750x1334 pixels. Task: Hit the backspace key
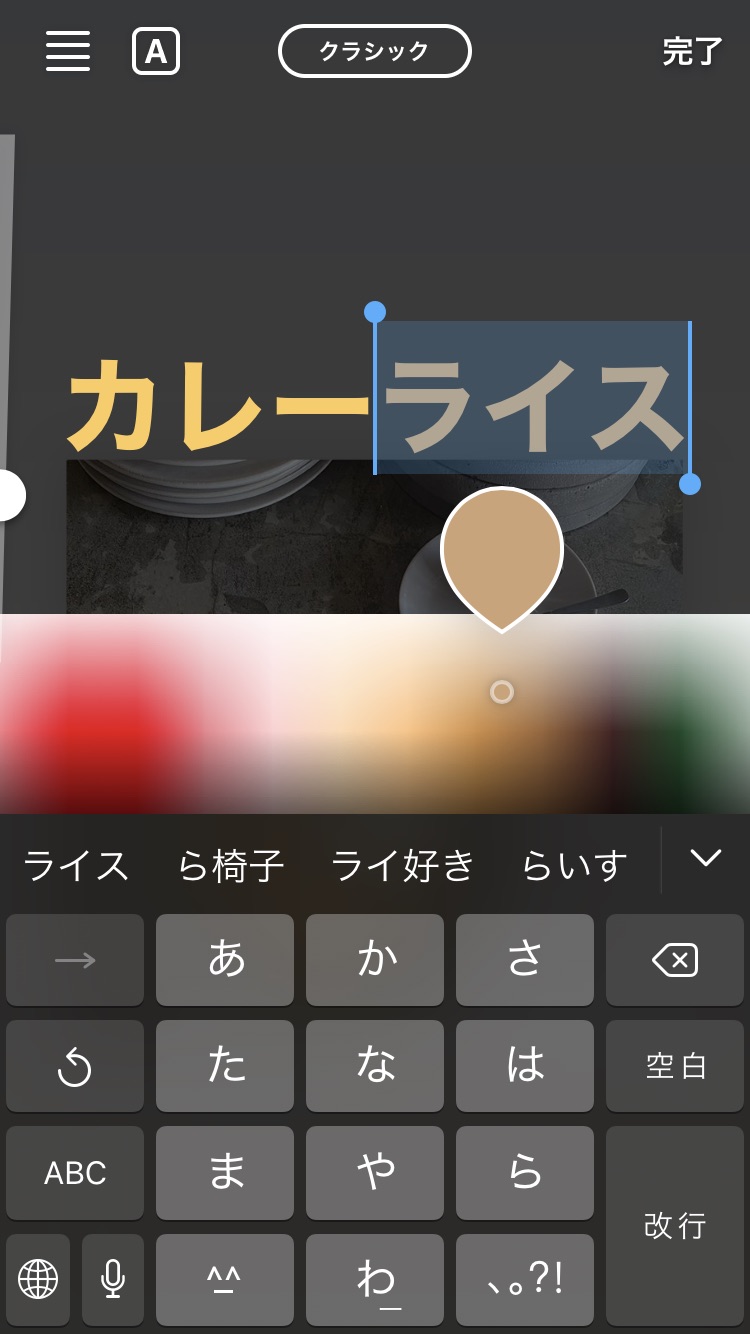(675, 961)
